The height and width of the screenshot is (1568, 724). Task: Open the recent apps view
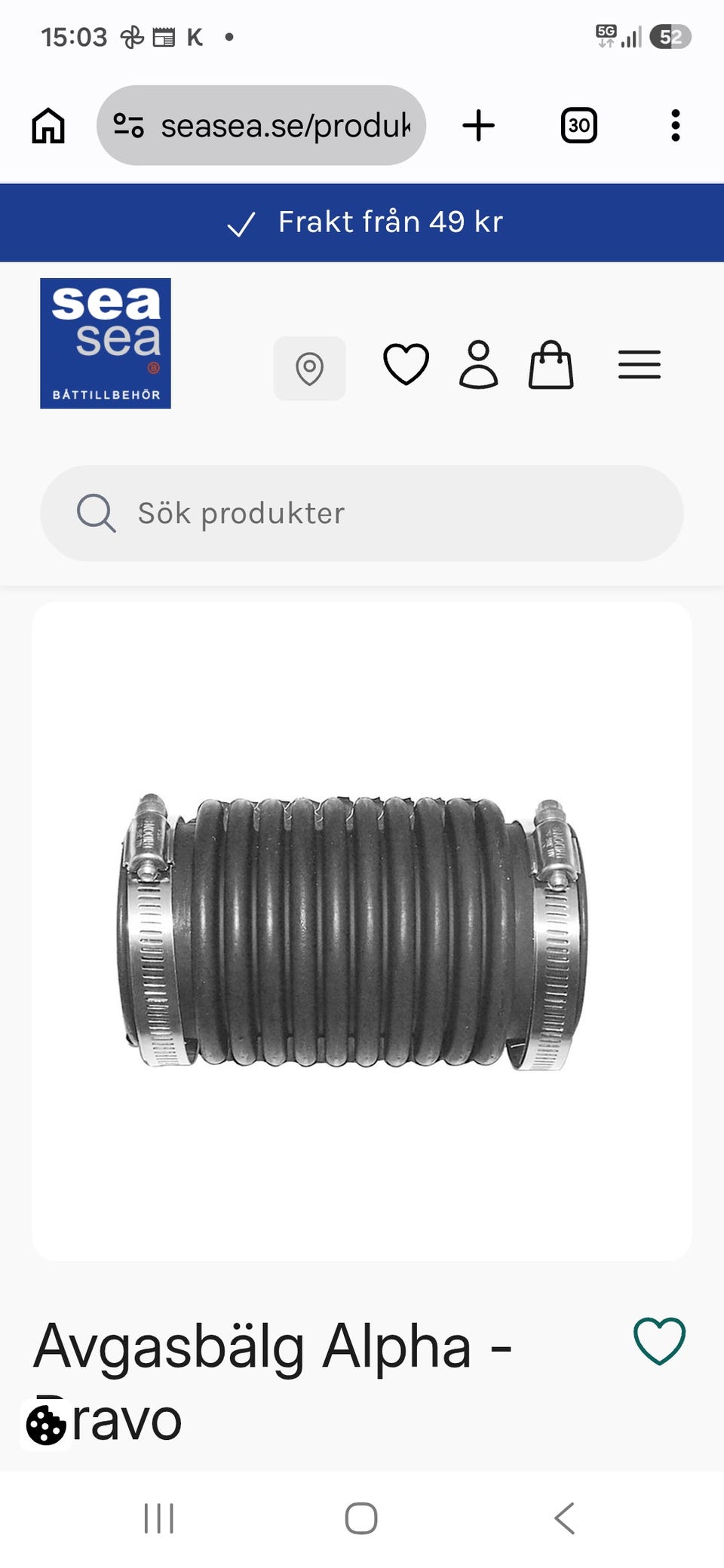coord(159,1518)
